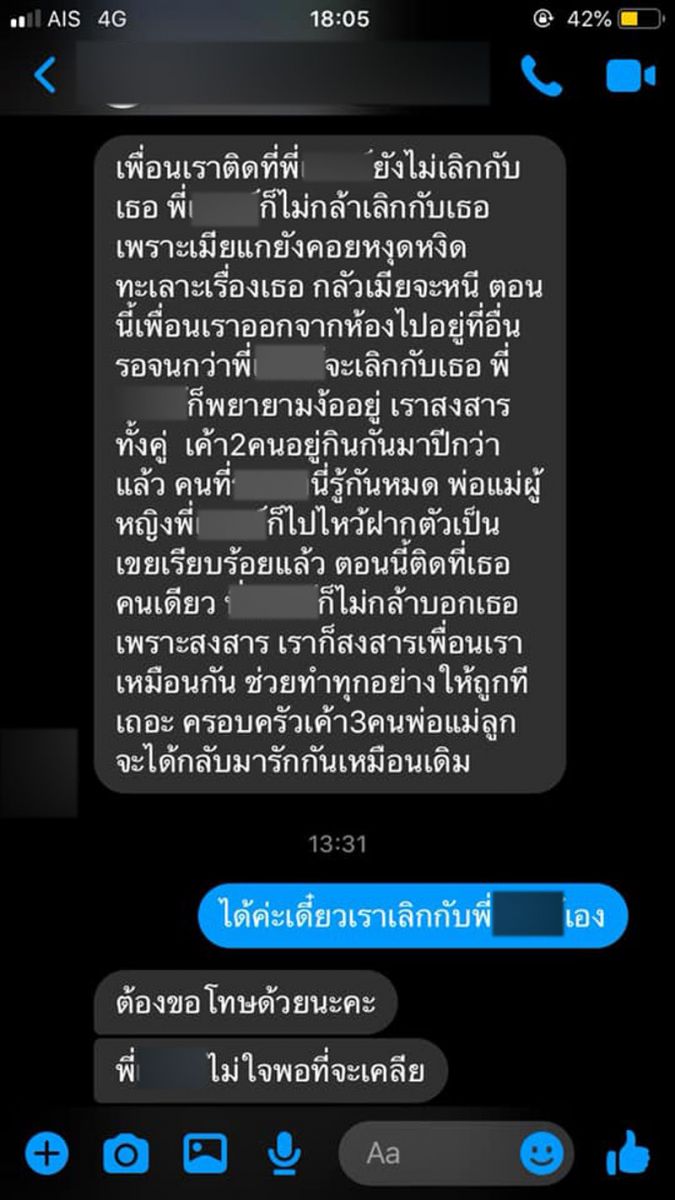The width and height of the screenshot is (675, 1200).
Task: Start a video call
Action: point(630,76)
